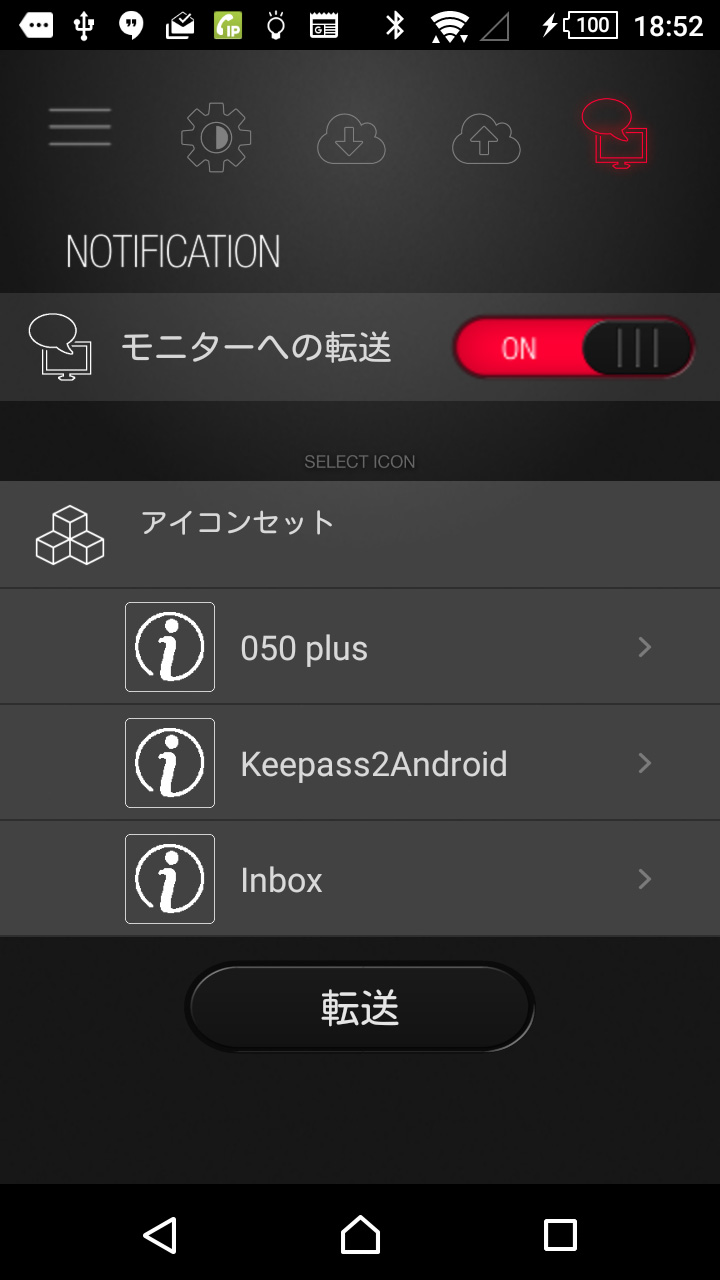Open the hamburger drawer menu
The height and width of the screenshot is (1280, 720).
tap(80, 127)
